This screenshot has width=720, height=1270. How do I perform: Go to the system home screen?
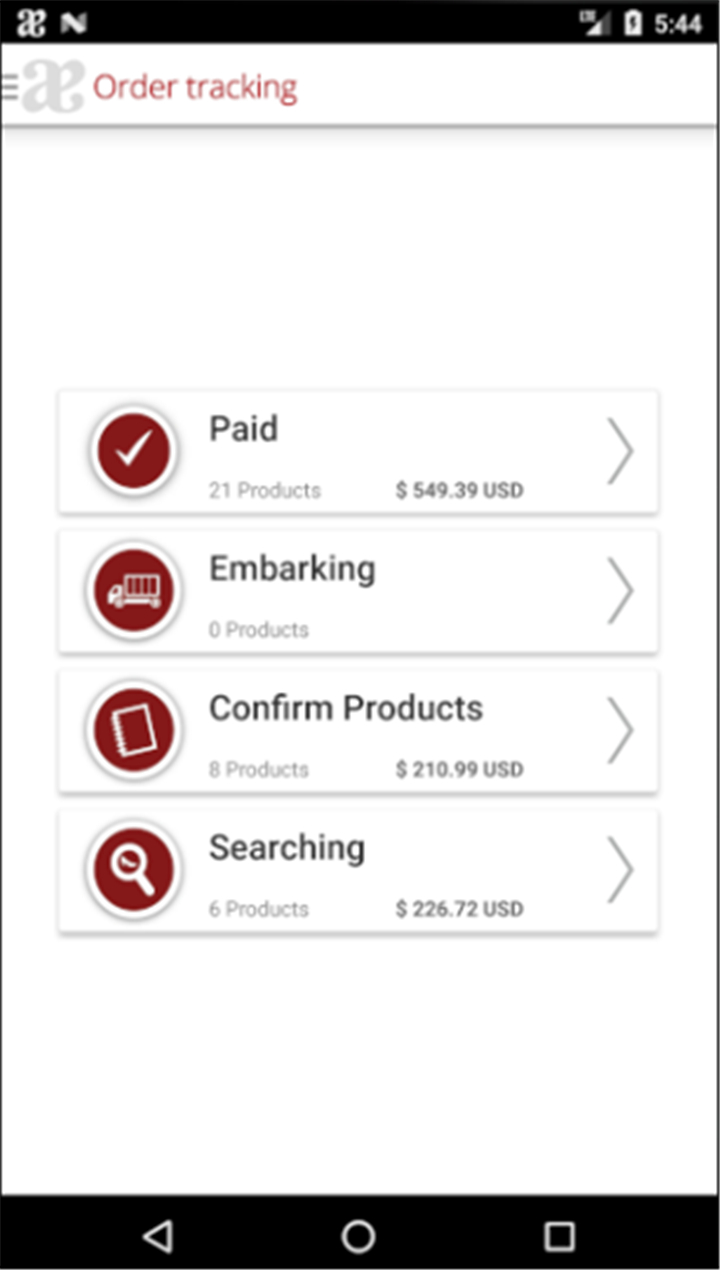click(359, 1235)
